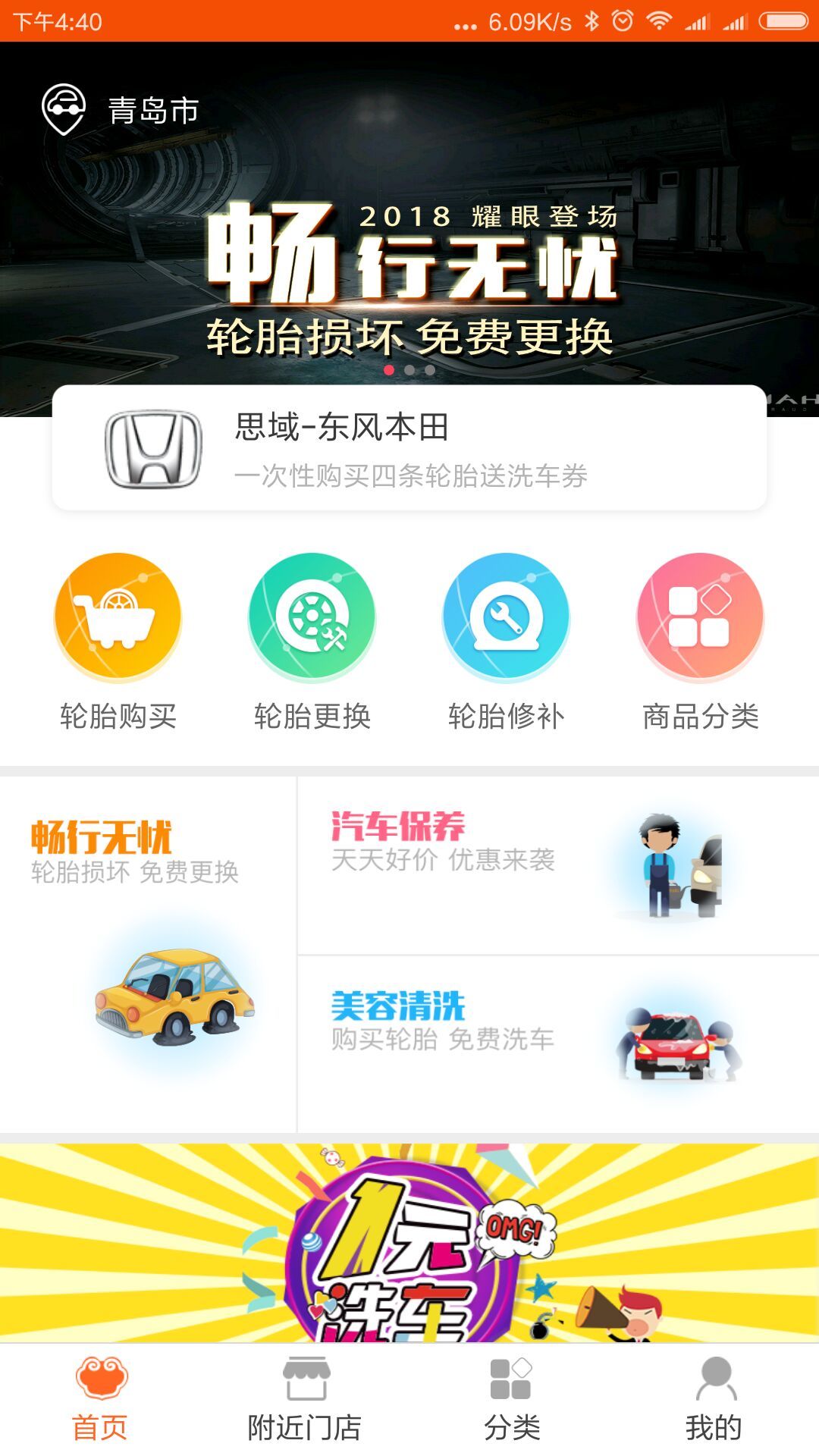Image resolution: width=819 pixels, height=1456 pixels.
Task: Switch to the 我的 tab
Action: pos(714,1400)
